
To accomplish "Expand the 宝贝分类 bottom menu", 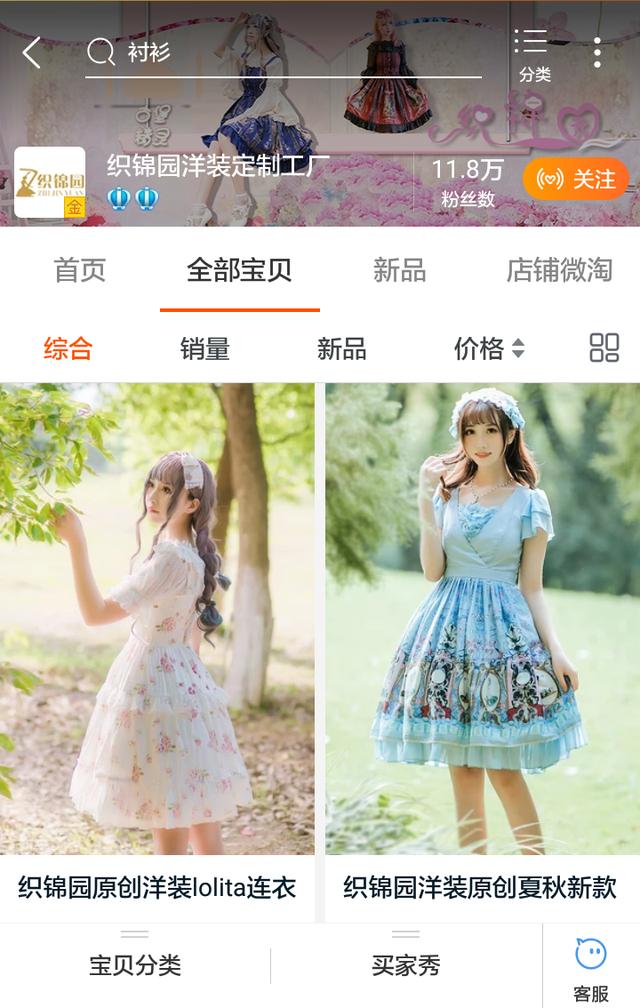I will (x=135, y=965).
